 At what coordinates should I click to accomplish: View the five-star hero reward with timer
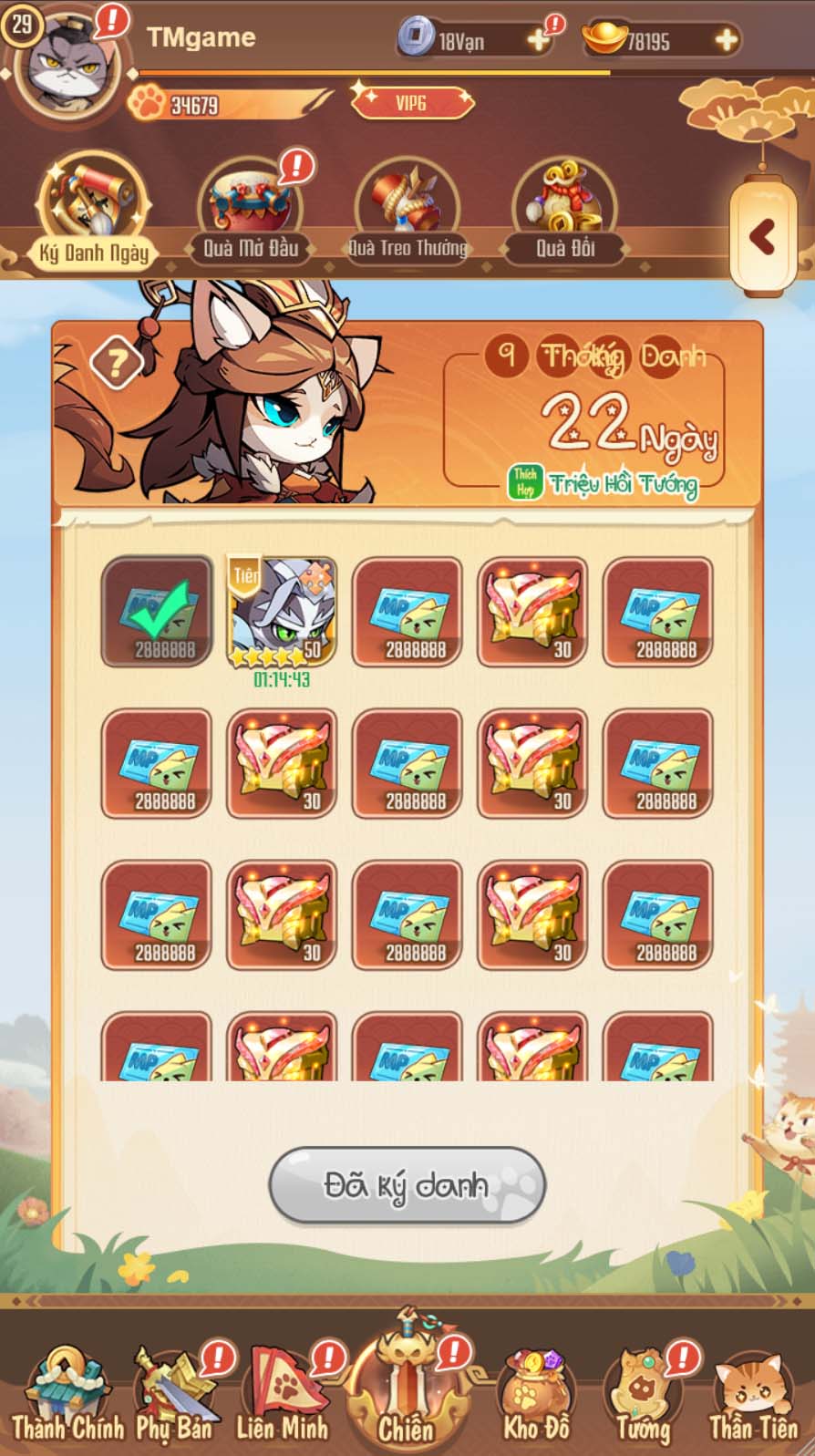(282, 611)
